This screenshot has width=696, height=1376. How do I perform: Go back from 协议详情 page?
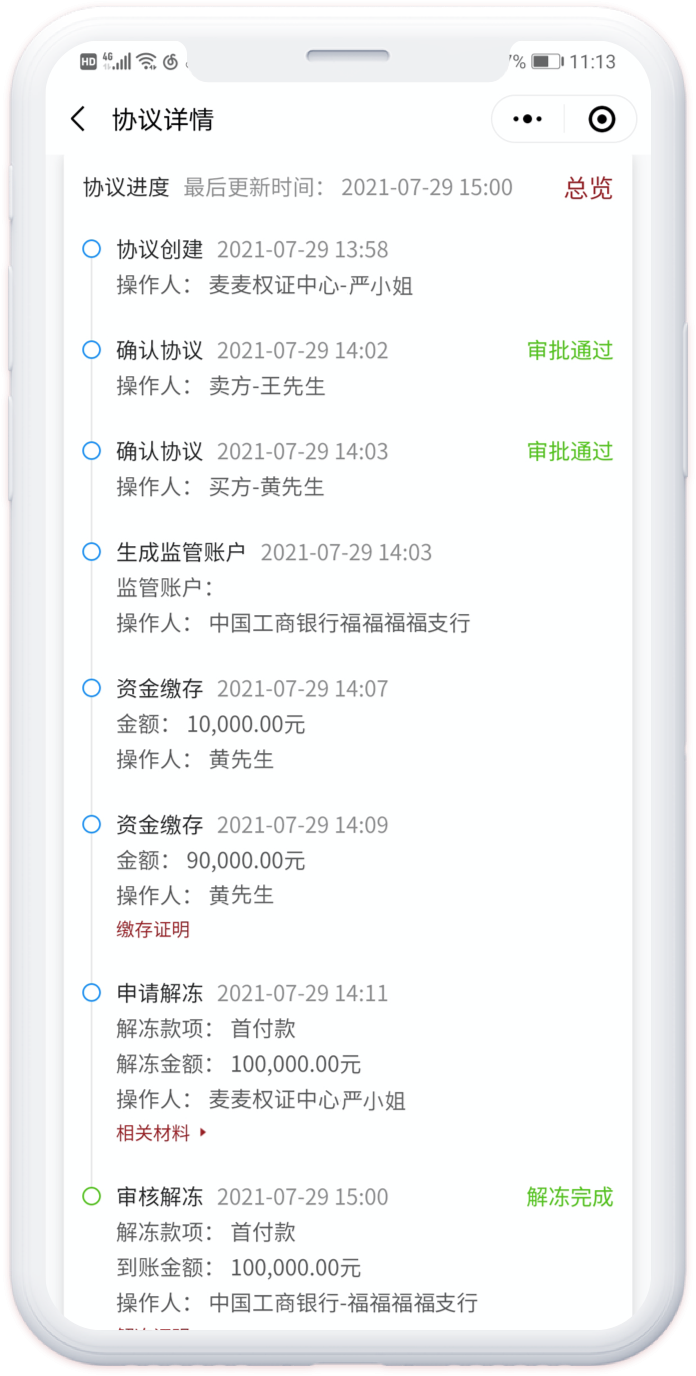[78, 120]
